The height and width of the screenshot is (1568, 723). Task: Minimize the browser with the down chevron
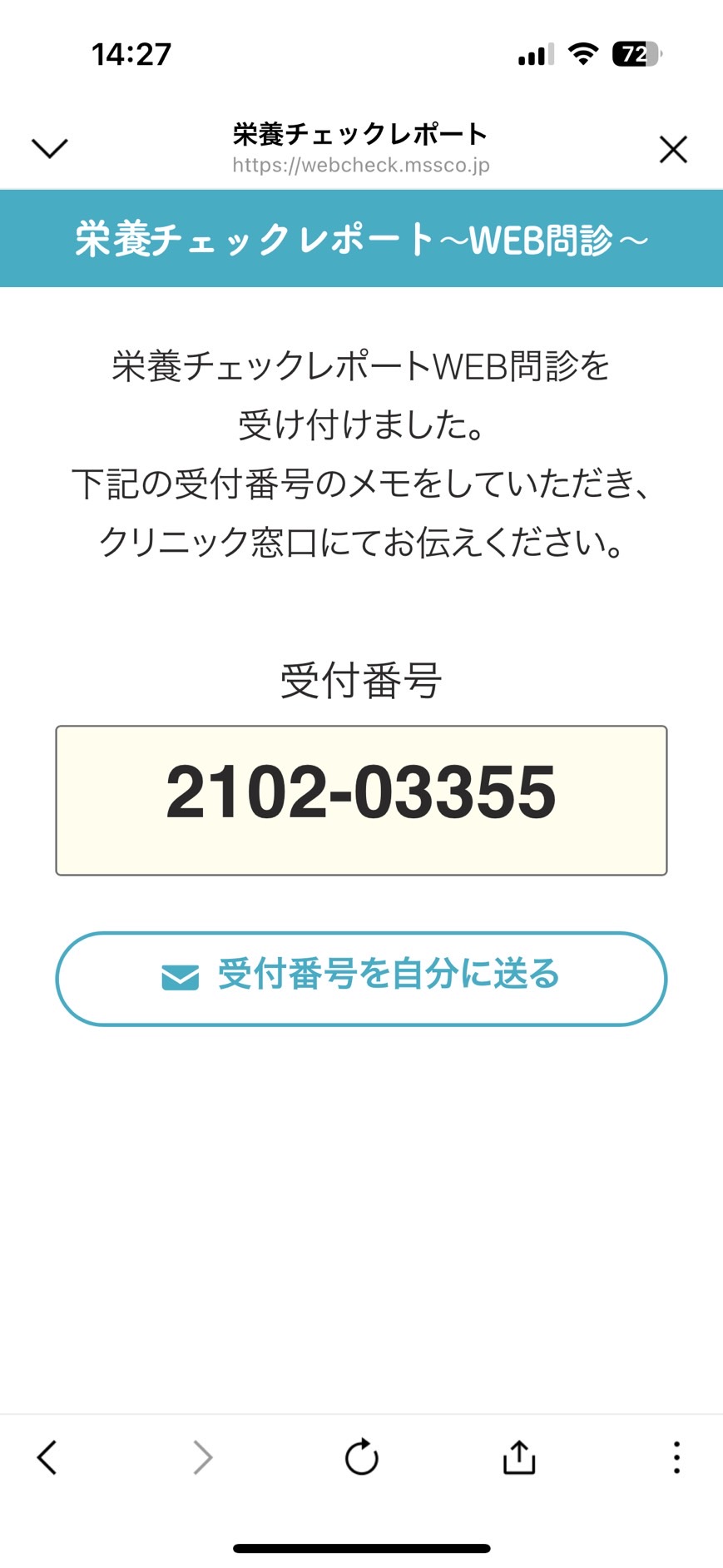click(x=49, y=148)
